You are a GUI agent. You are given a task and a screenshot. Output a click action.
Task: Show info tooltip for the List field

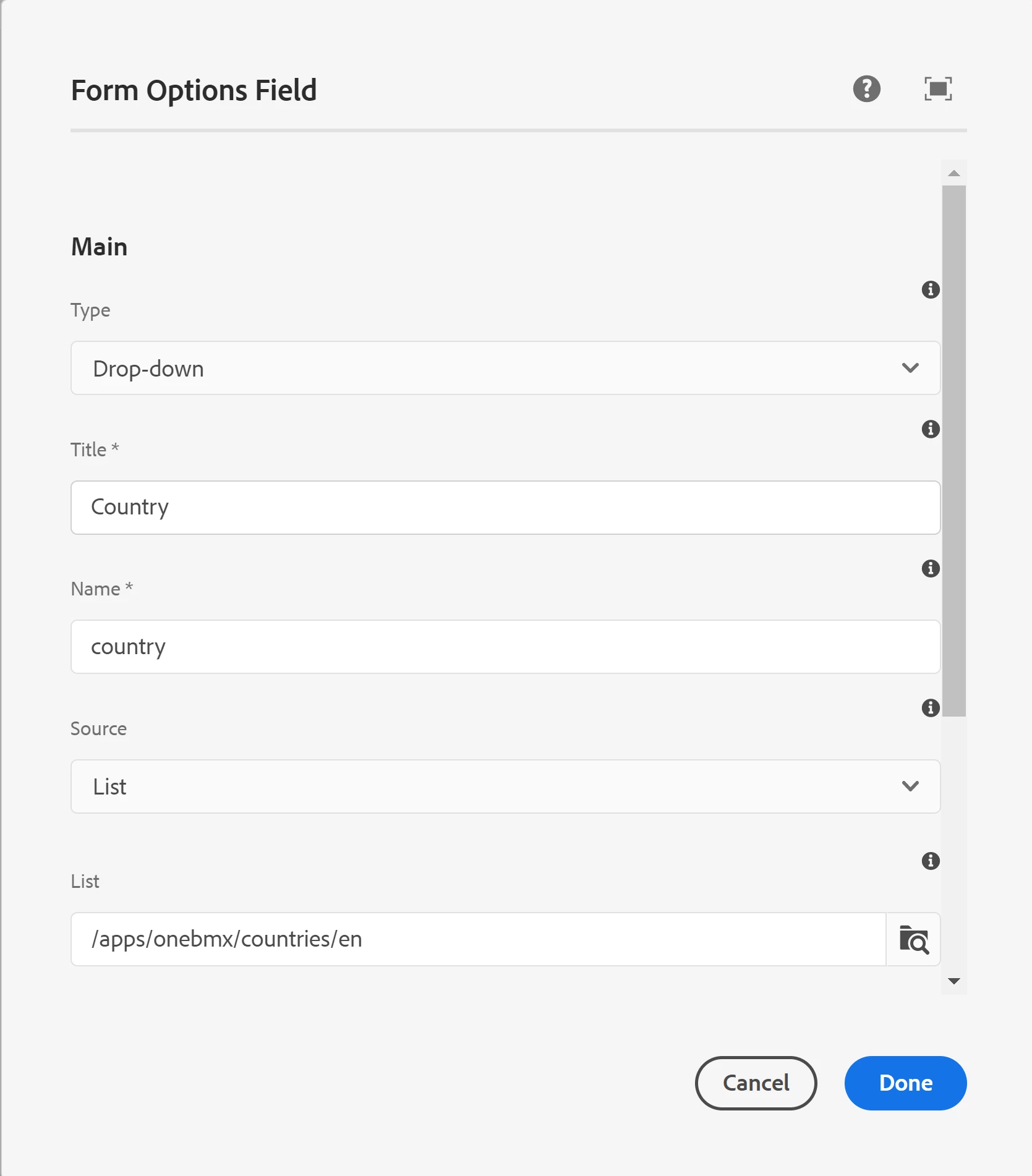pos(930,861)
